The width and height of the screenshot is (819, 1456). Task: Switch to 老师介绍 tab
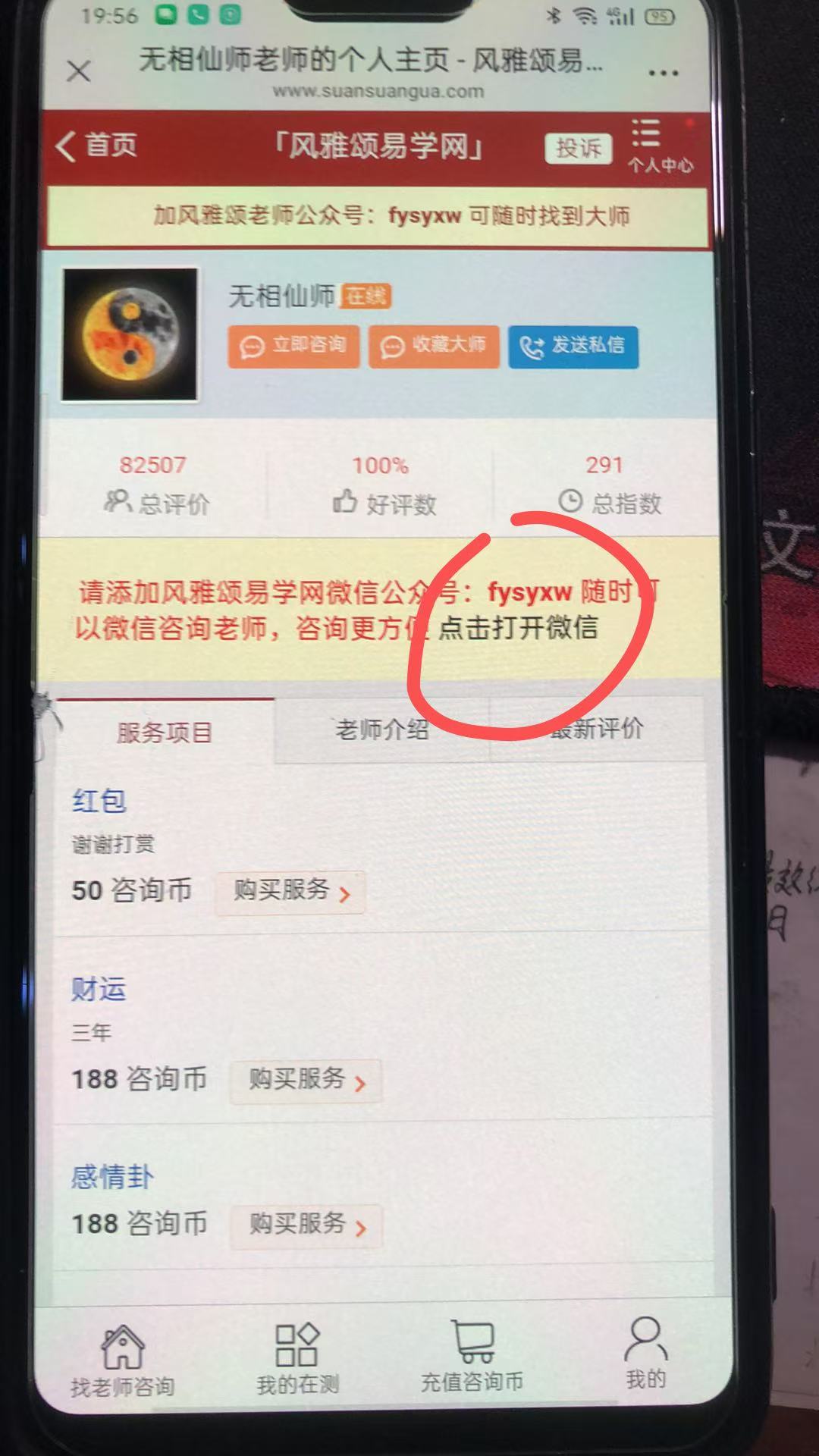[x=381, y=730]
